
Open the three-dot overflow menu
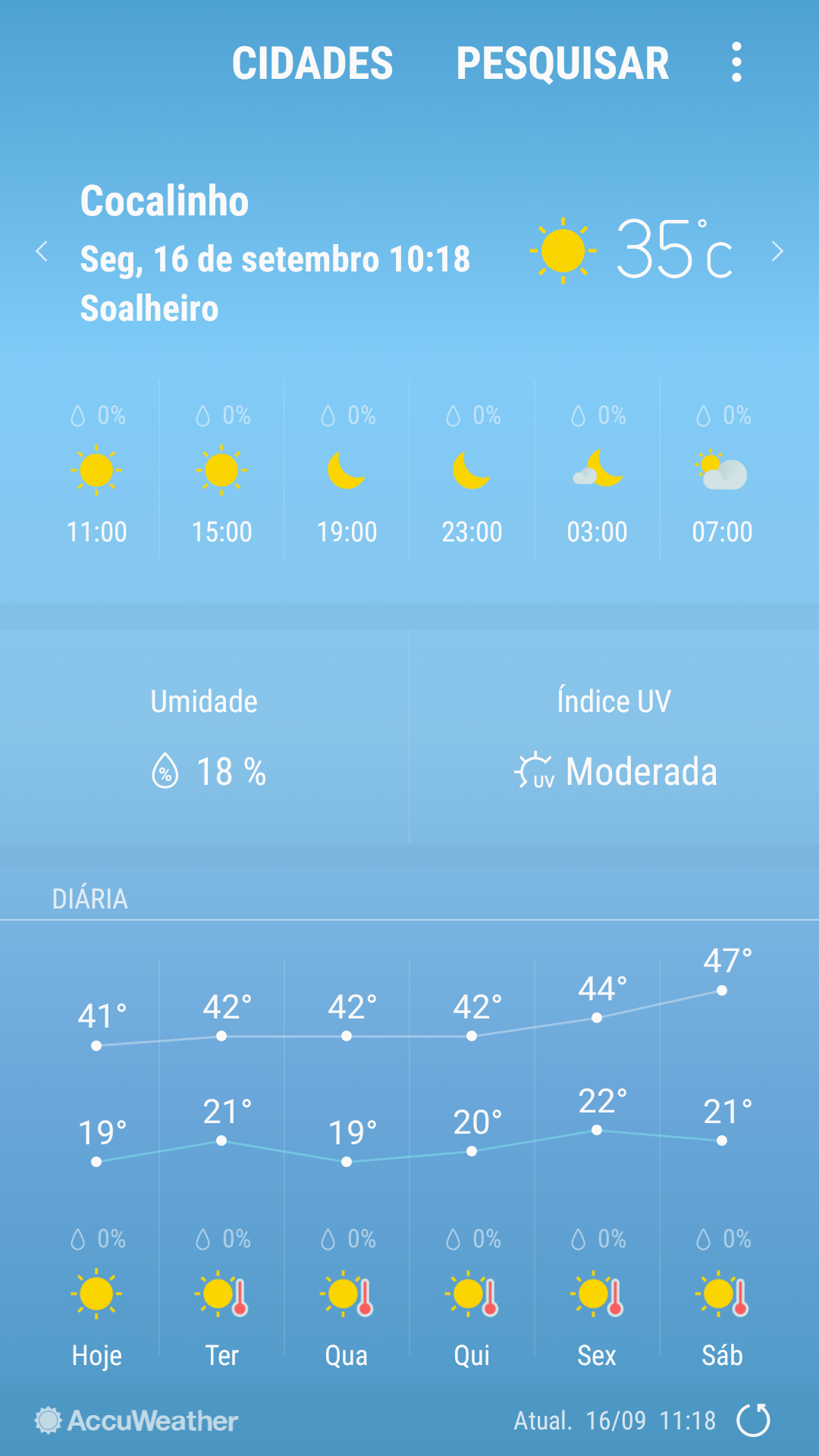[736, 62]
